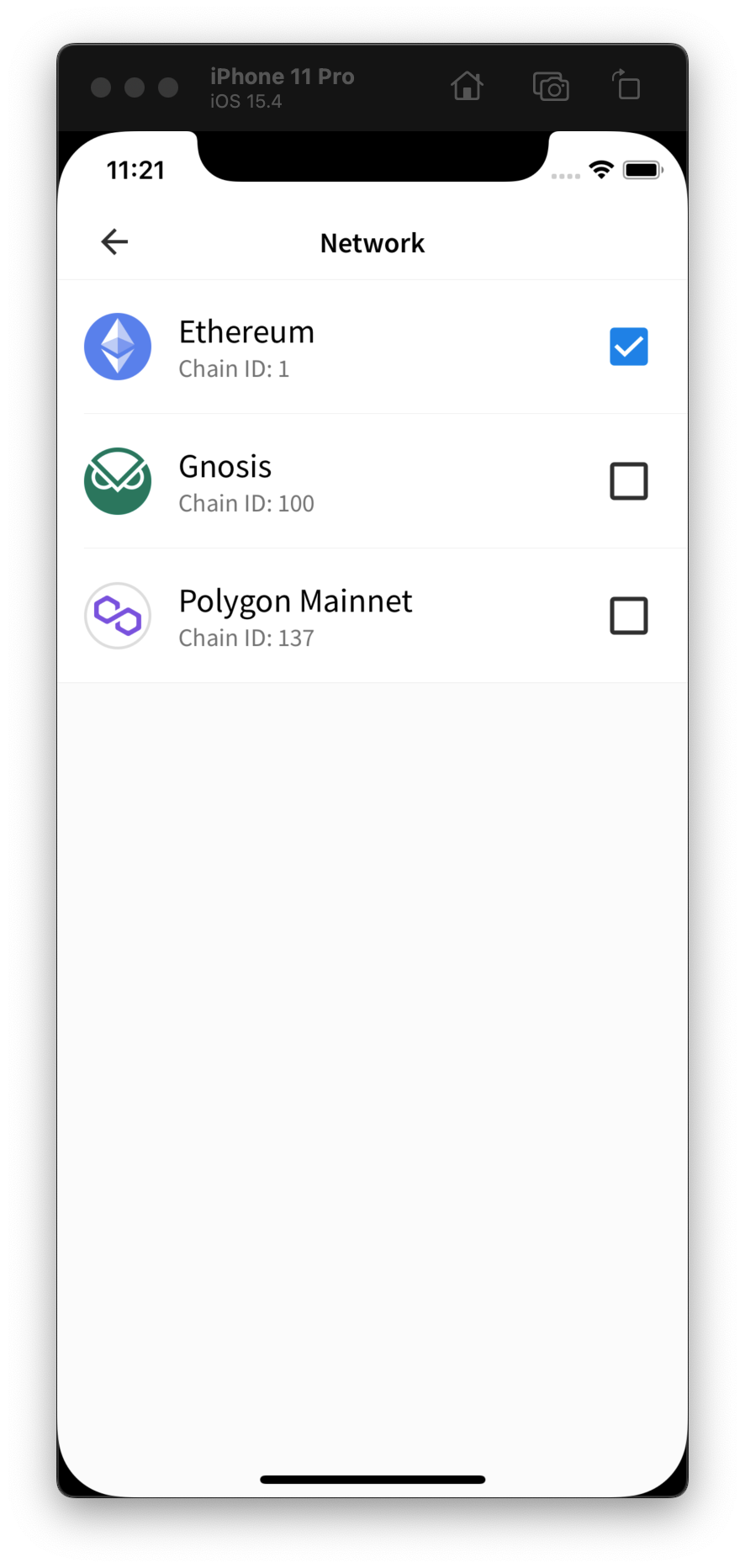Check the Polygon Mainnet checkbox
Viewport: 745px width, 1568px height.
point(628,616)
